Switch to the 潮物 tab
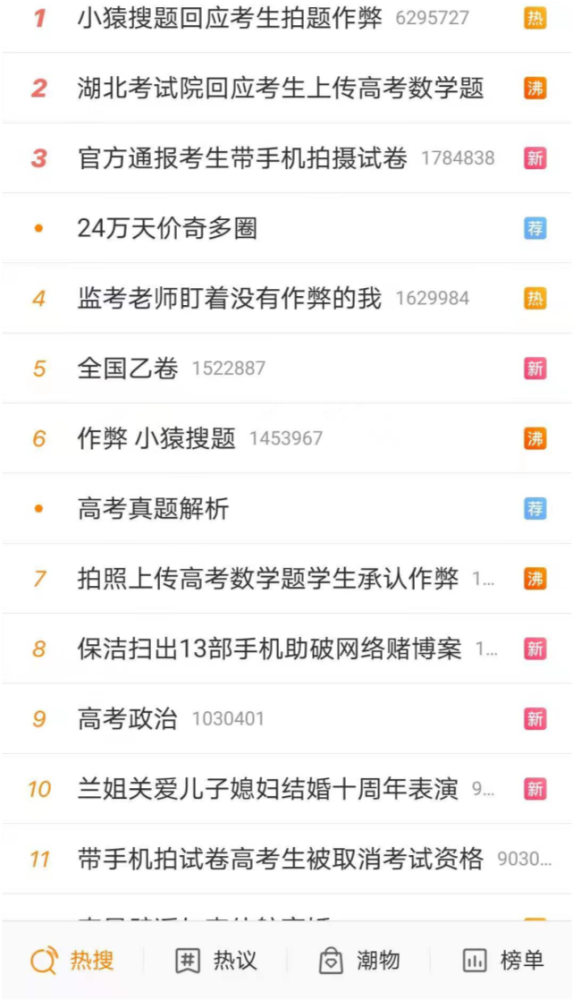 point(359,960)
